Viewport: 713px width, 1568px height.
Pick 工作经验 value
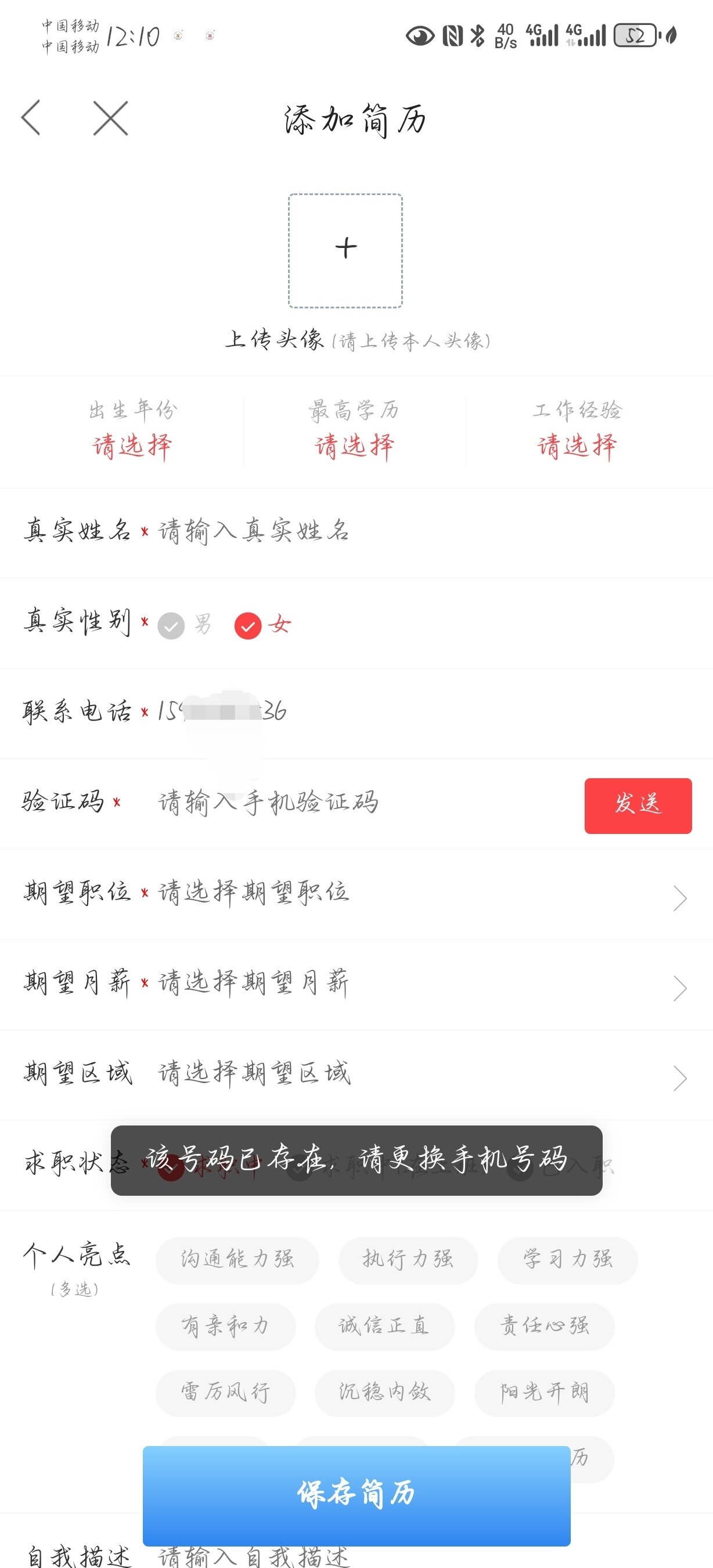click(577, 445)
